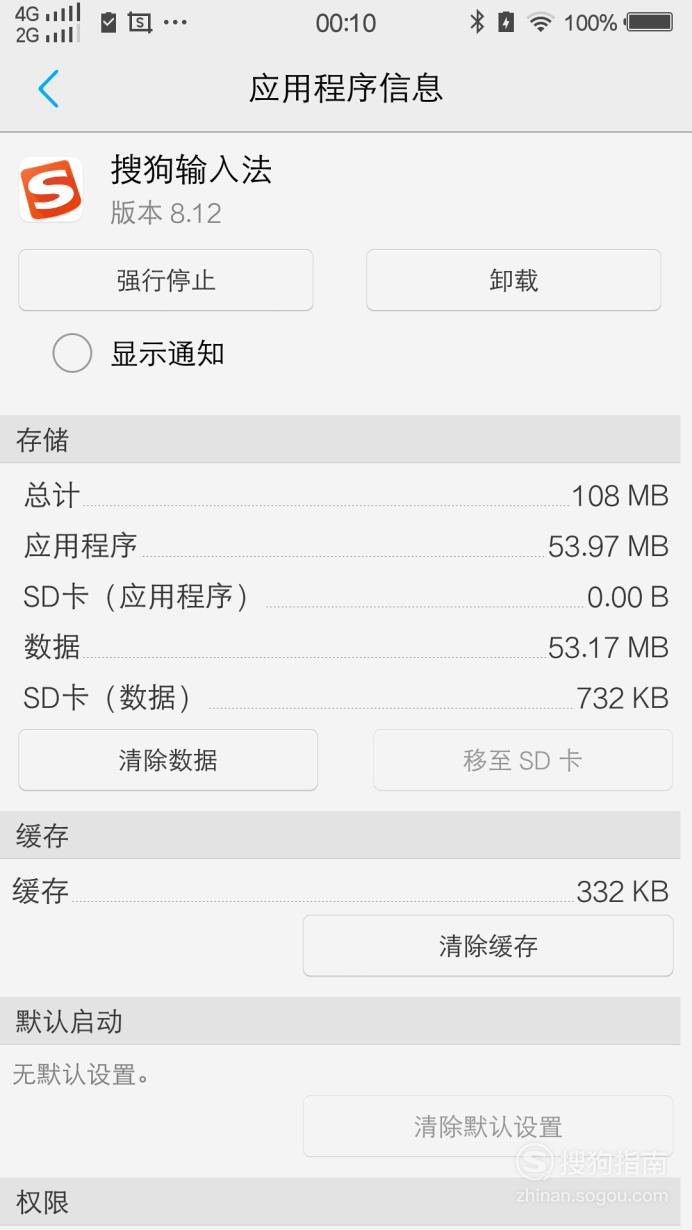
Task: Tap the 清除默认设置 button
Action: (488, 1127)
